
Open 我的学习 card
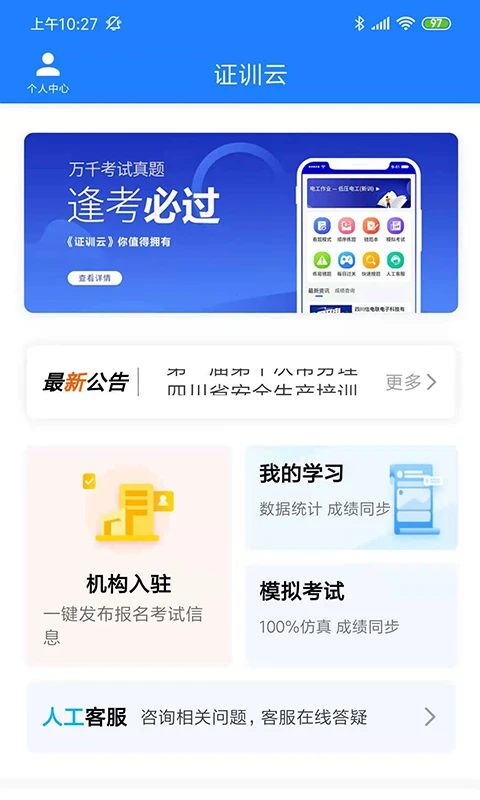[x=351, y=497]
